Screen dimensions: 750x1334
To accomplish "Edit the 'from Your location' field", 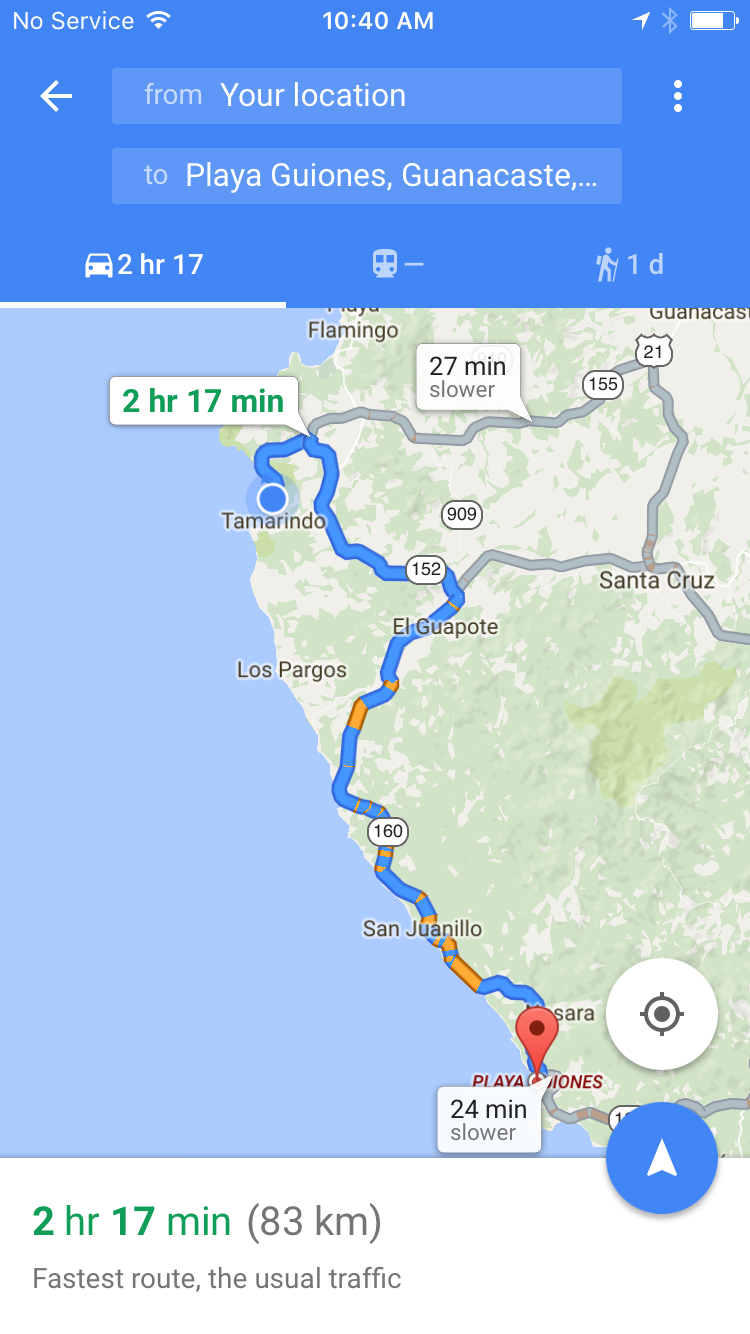I will point(366,96).
